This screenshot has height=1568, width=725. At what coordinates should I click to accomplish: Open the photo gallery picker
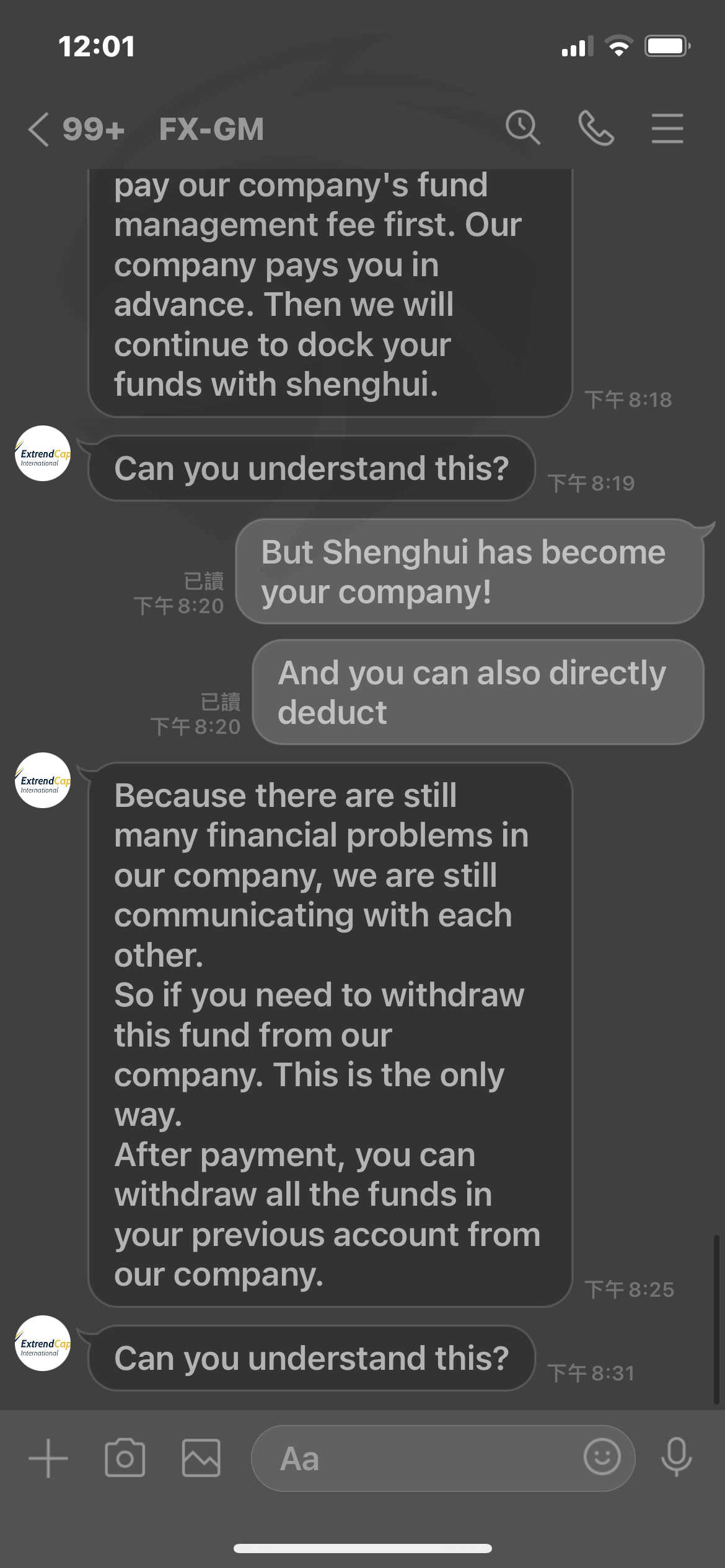pyautogui.click(x=201, y=1458)
